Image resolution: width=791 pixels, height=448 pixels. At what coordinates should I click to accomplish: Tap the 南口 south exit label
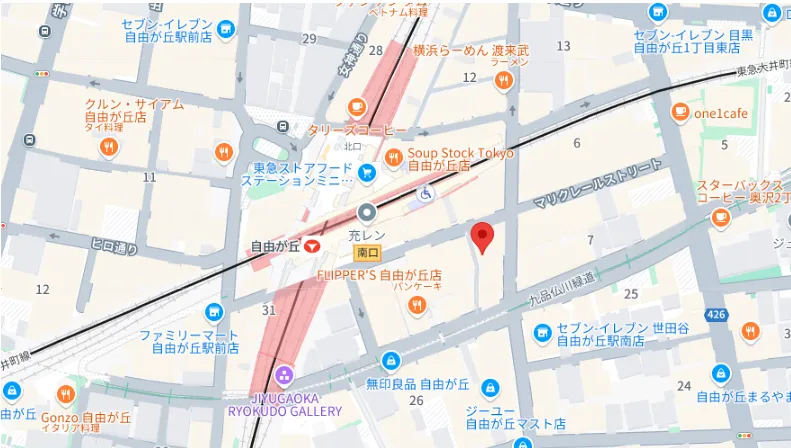pos(368,254)
